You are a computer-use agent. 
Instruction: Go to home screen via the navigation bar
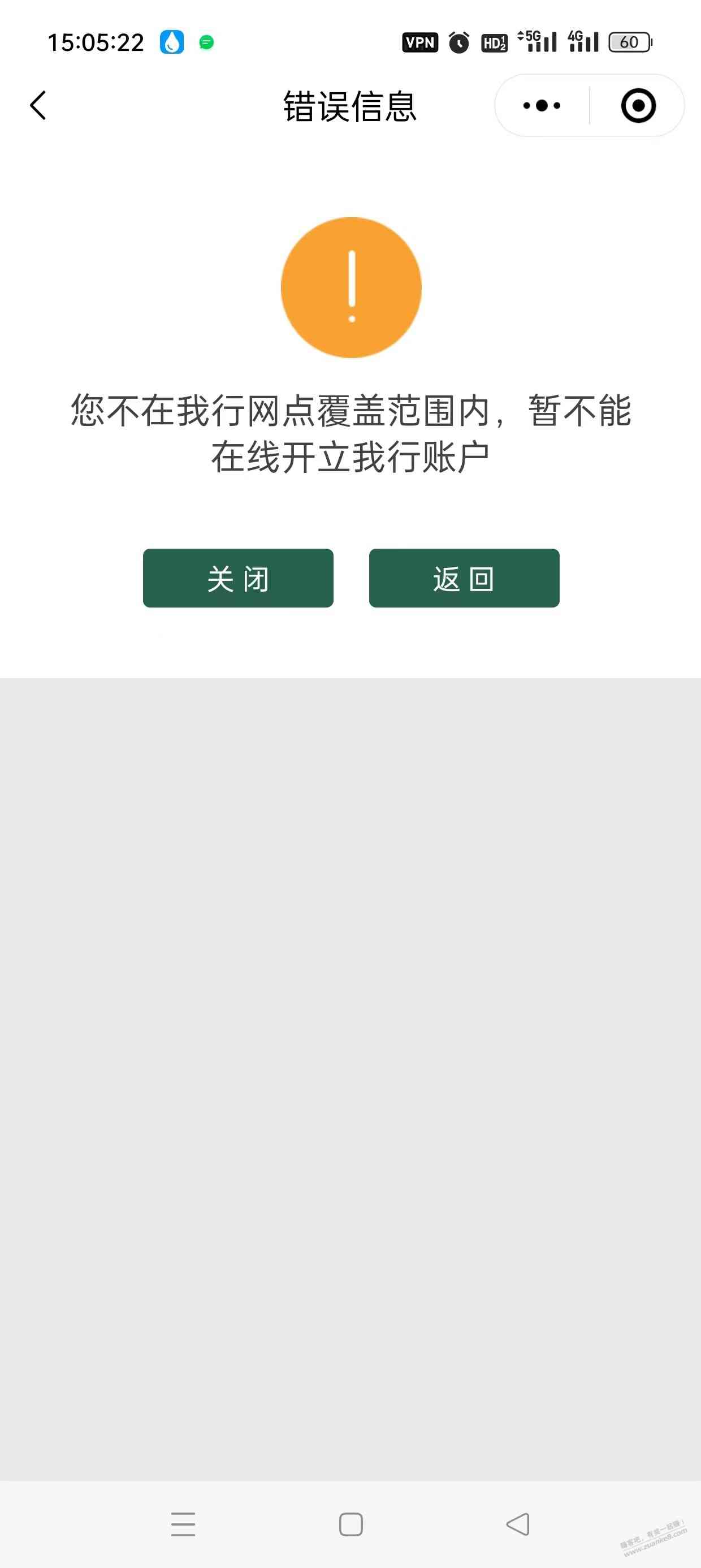click(x=350, y=1524)
